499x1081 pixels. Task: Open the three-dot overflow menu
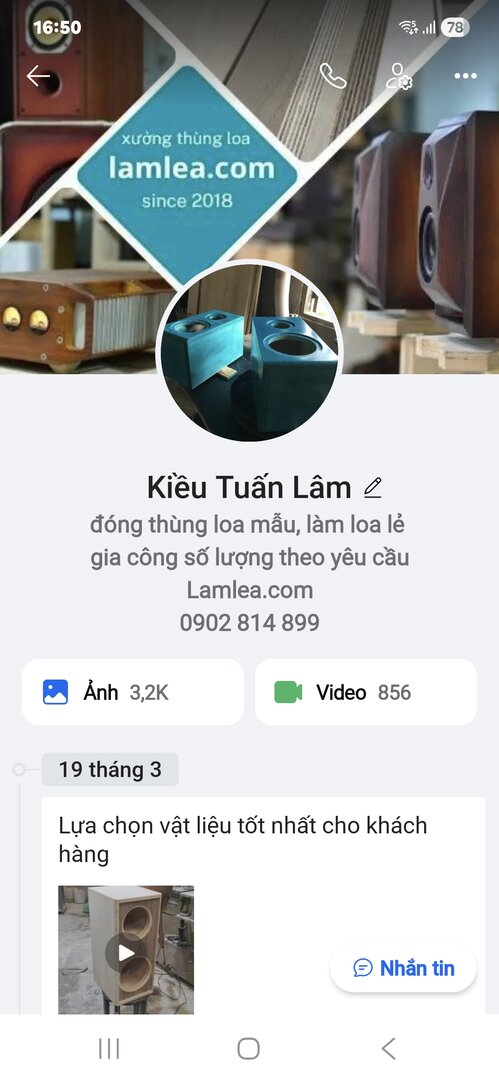[x=465, y=76]
